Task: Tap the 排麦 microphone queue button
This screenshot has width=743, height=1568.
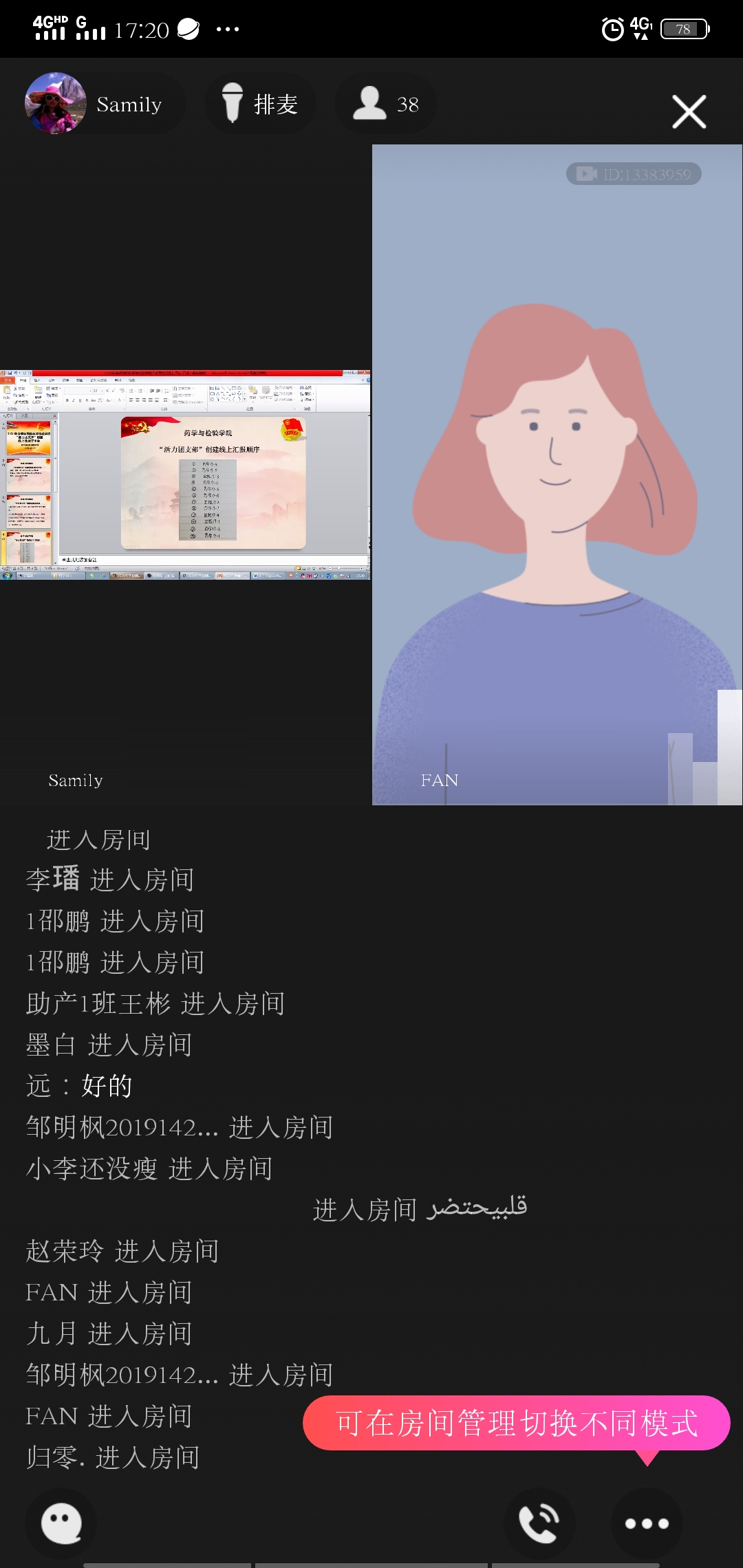Action: (x=260, y=104)
